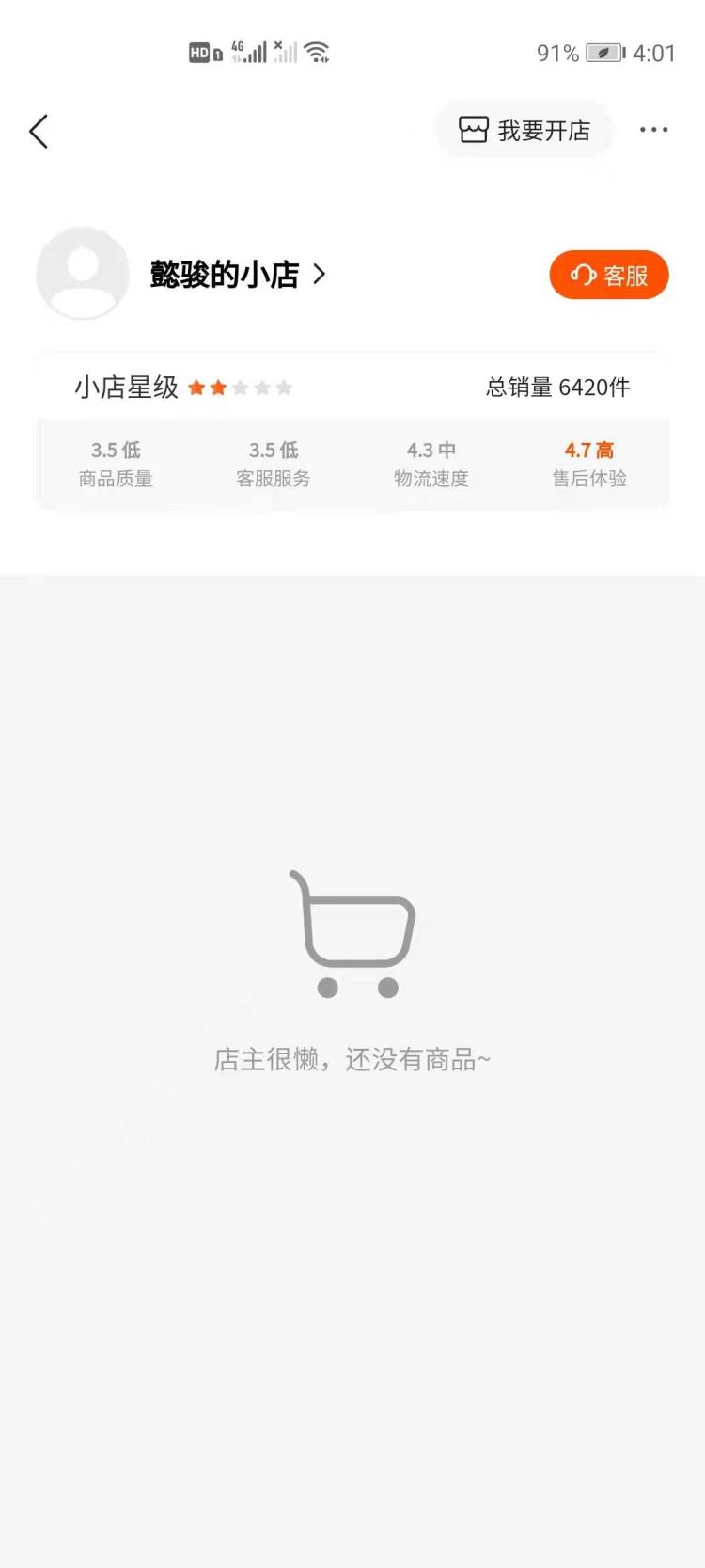Click the 4.7 高 score in orange
705x1568 pixels.
point(588,450)
